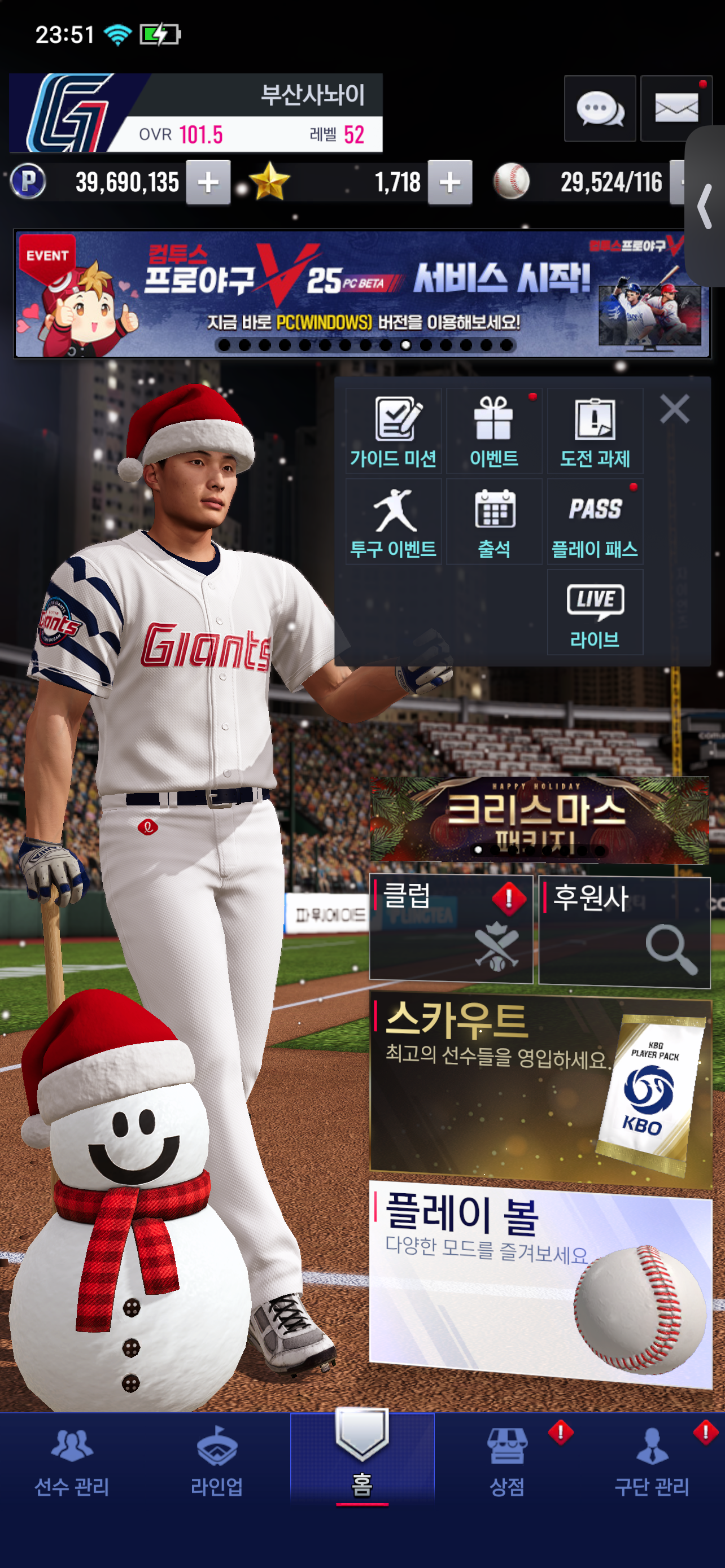Open 가이드 미션 guide missions
The width and height of the screenshot is (725, 1568).
(x=394, y=431)
